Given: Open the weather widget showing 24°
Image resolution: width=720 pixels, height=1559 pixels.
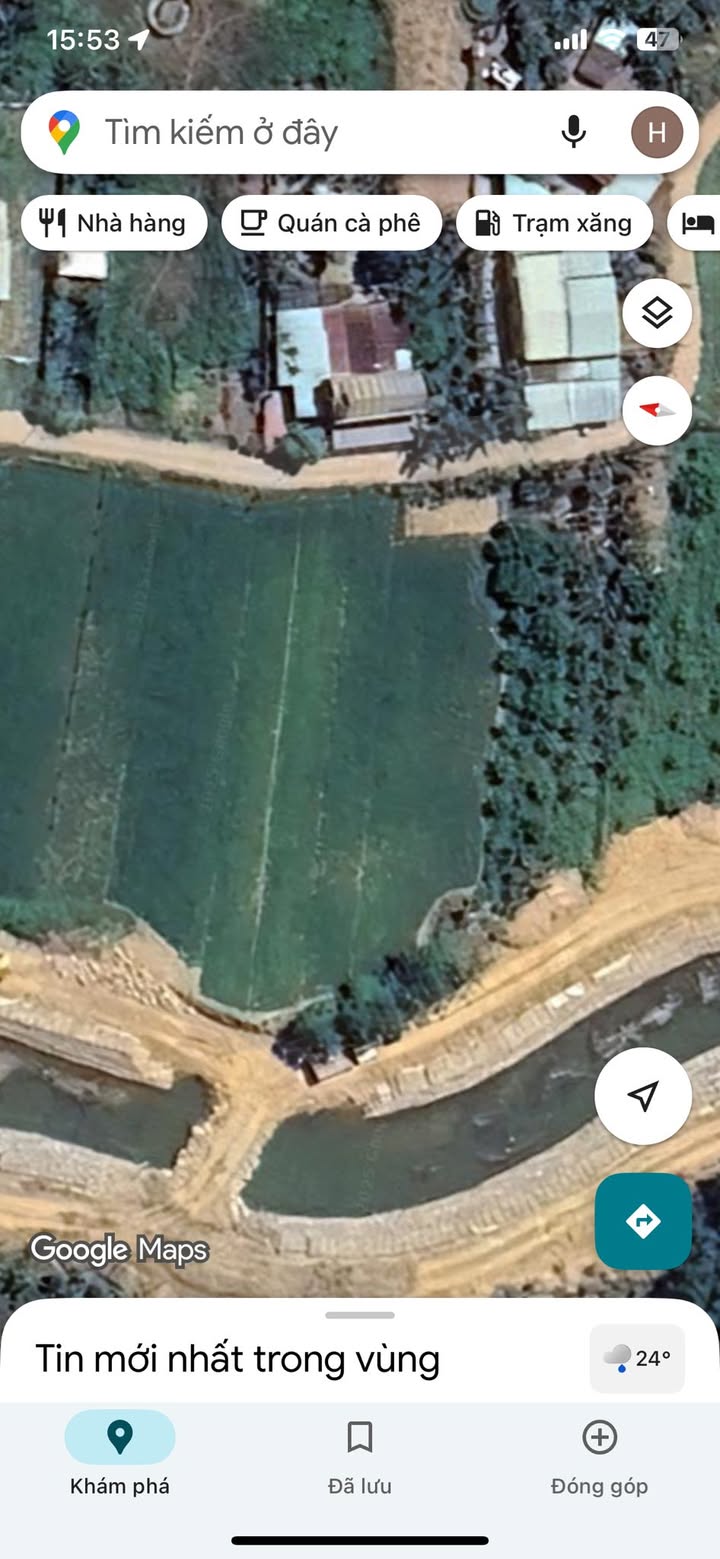Looking at the screenshot, I should pyautogui.click(x=637, y=1358).
